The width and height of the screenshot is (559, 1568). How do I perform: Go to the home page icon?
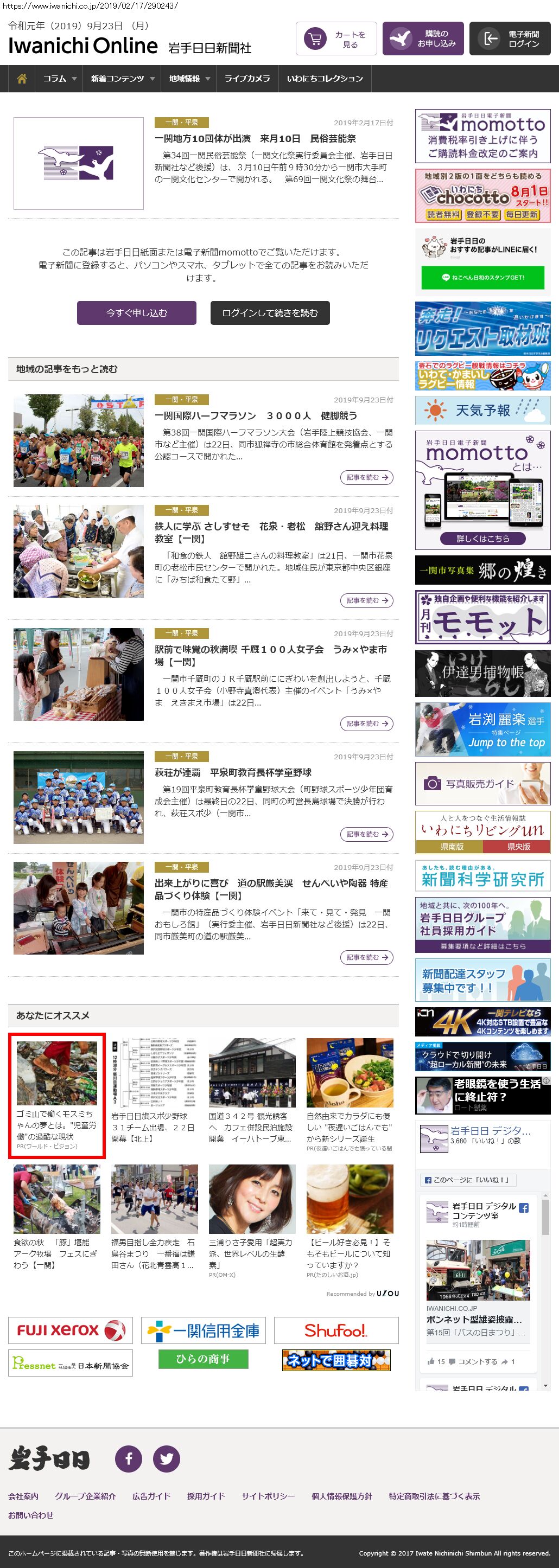[22, 79]
